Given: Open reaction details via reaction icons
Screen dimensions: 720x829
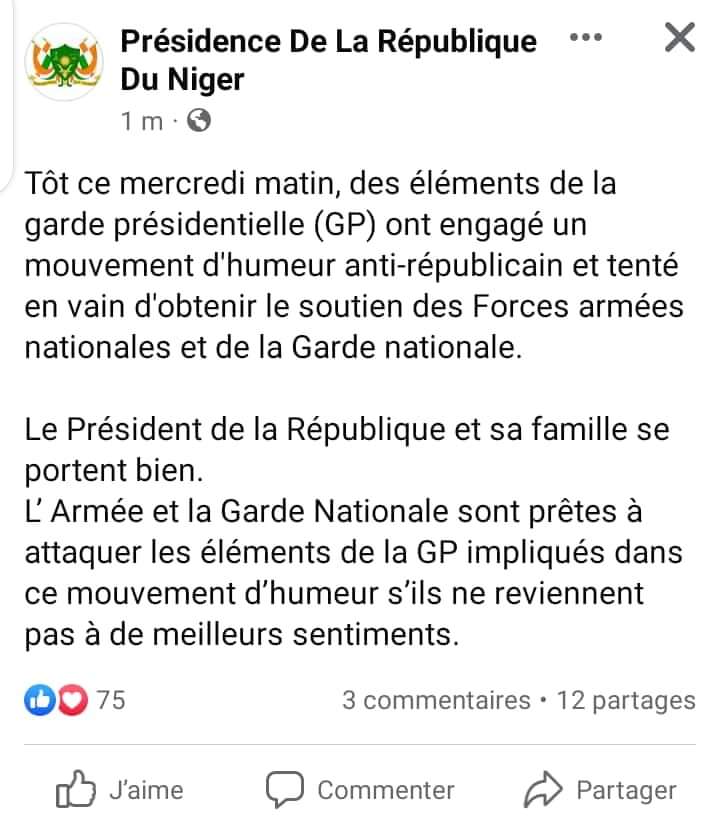Looking at the screenshot, I should [55, 701].
